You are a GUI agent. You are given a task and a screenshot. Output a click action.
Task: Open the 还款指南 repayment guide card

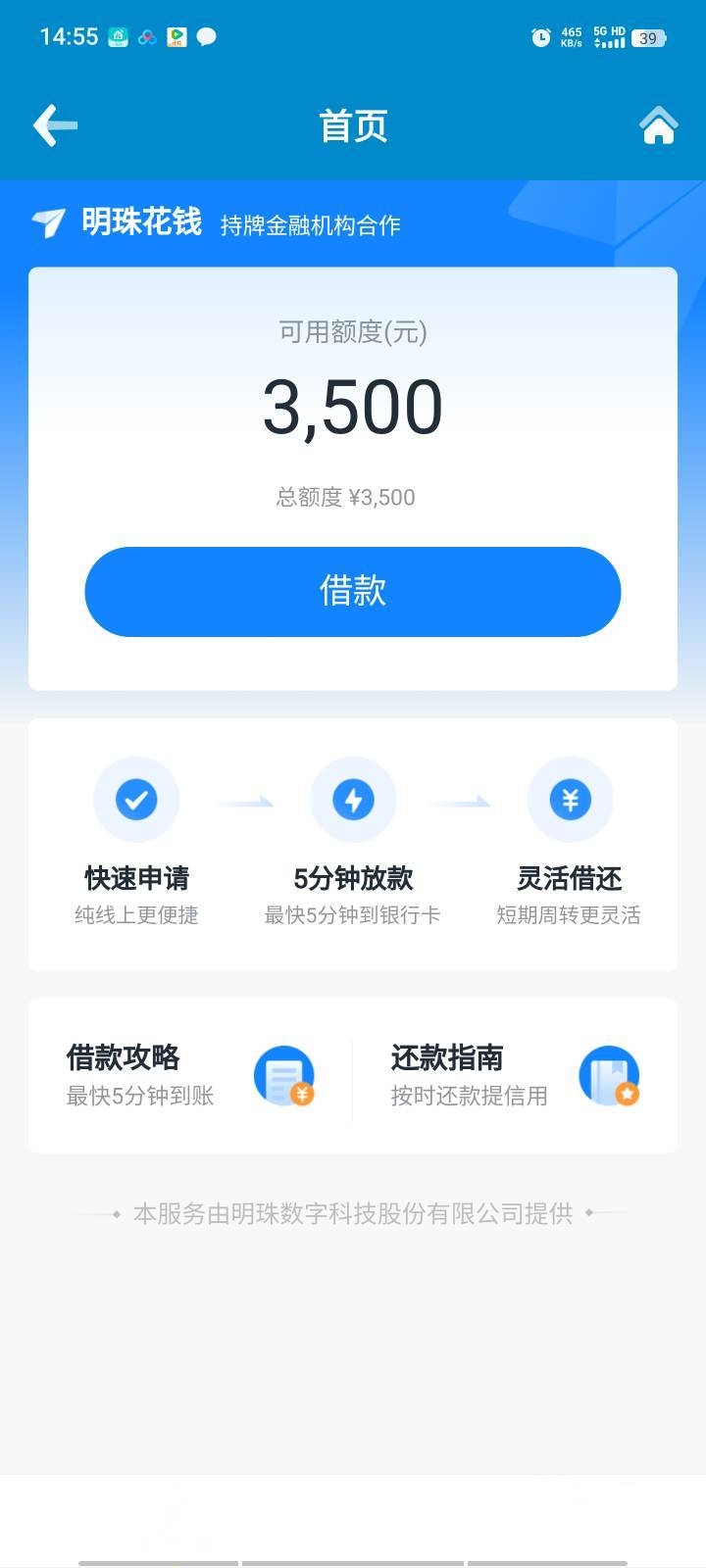[x=516, y=1075]
